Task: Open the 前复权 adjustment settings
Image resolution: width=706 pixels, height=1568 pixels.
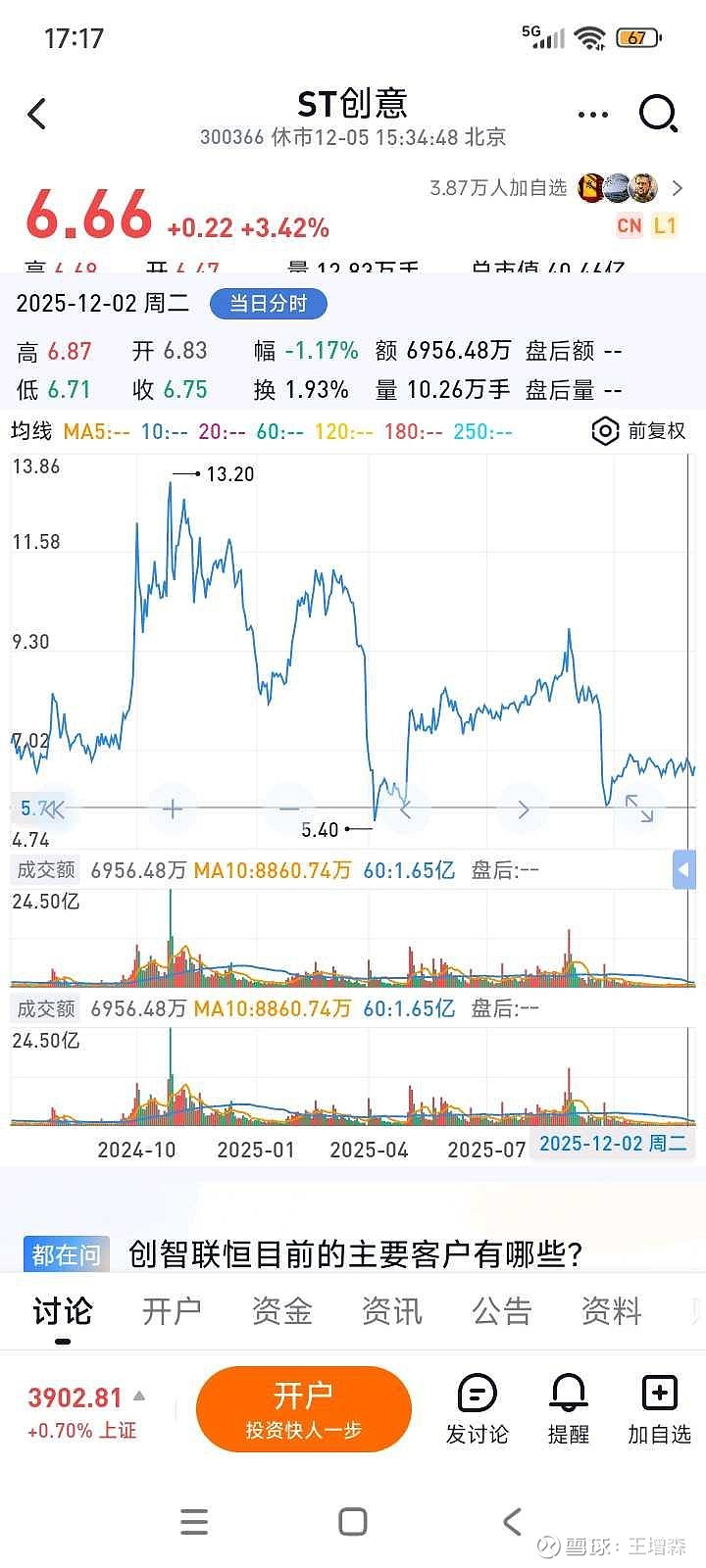Action: pos(639,431)
